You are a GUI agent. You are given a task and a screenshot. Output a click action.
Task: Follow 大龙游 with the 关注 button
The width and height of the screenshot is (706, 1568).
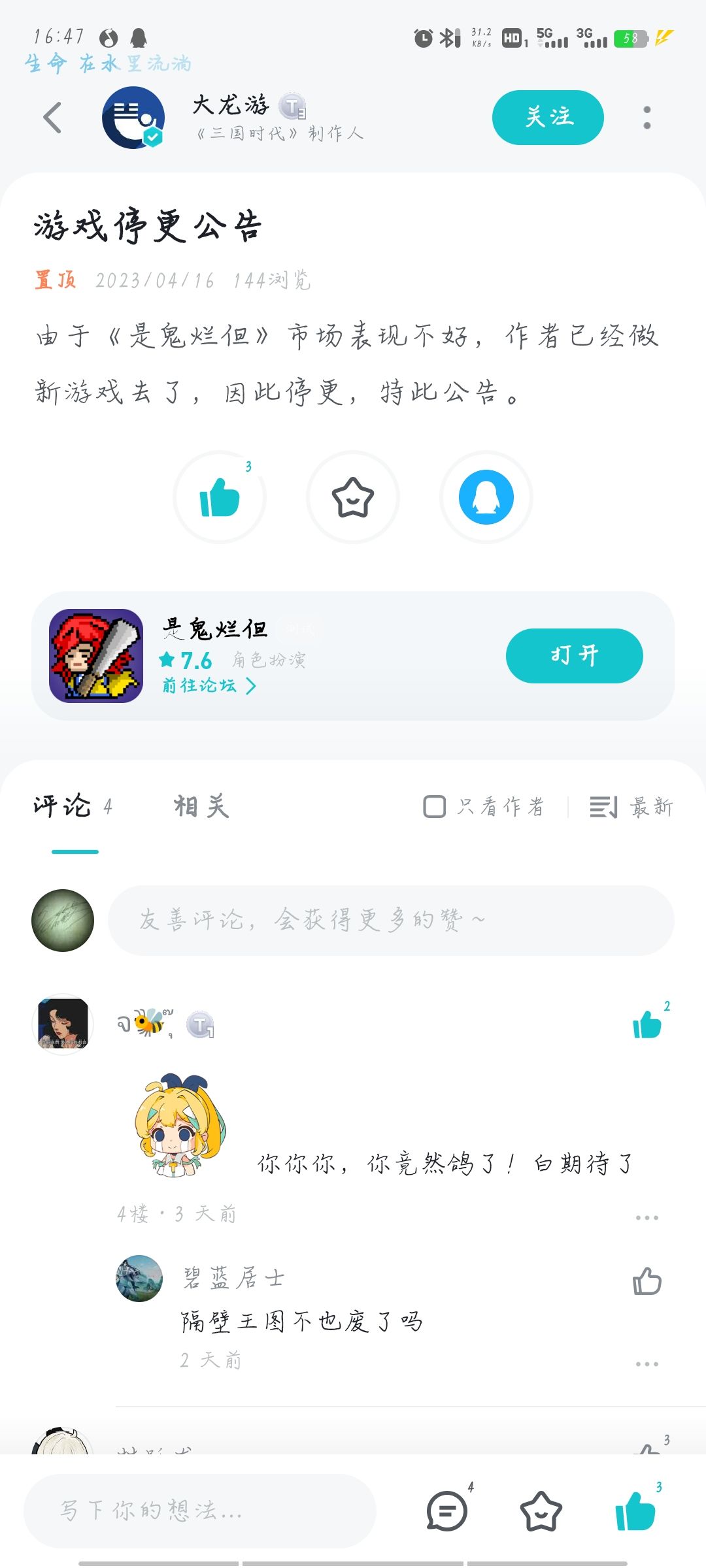click(547, 118)
